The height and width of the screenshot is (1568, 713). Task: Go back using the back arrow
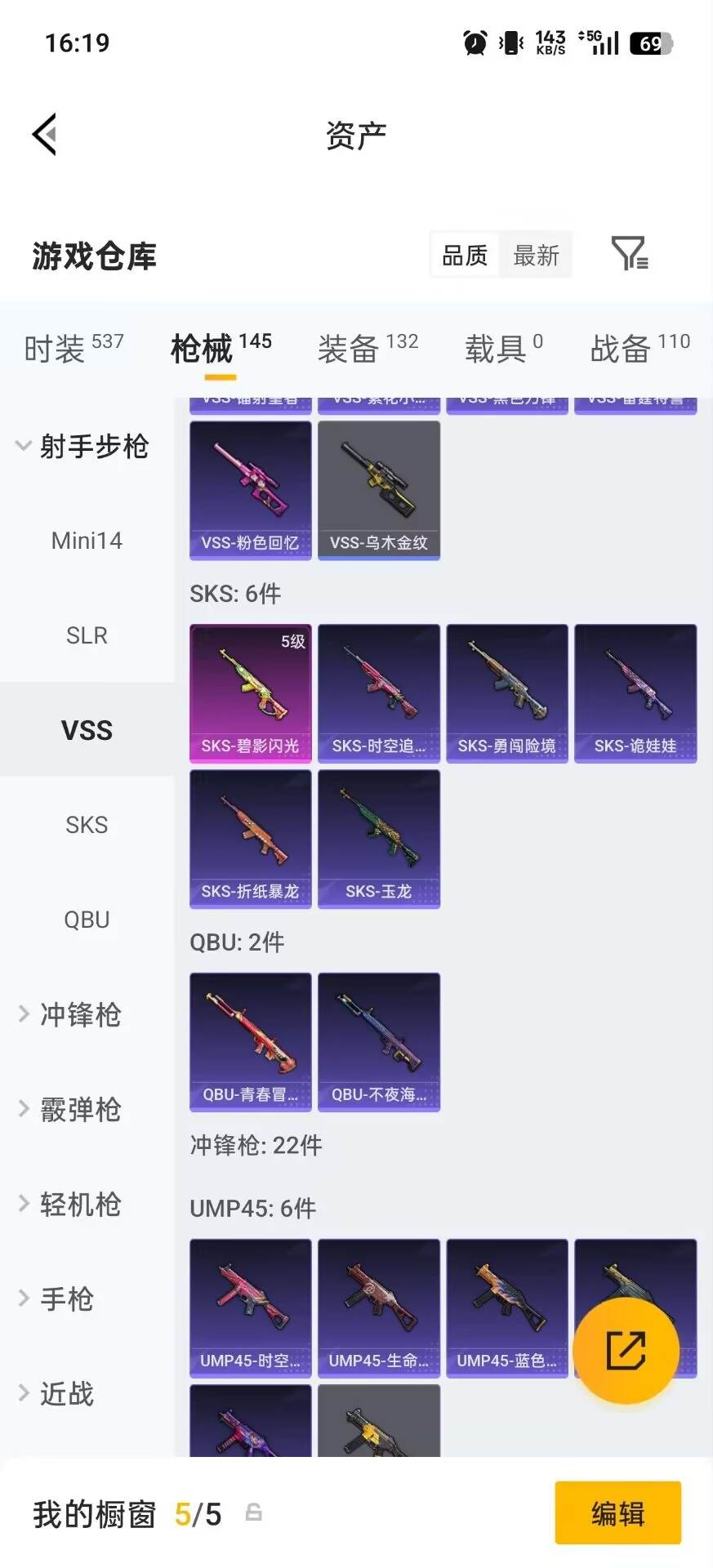(46, 133)
